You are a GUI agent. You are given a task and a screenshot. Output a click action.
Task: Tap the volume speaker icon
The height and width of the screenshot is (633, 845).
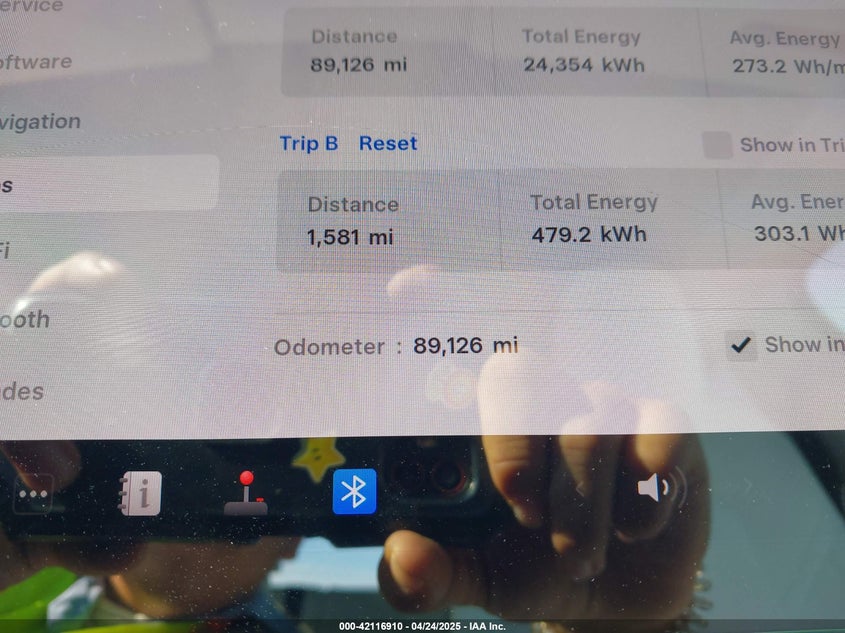655,488
